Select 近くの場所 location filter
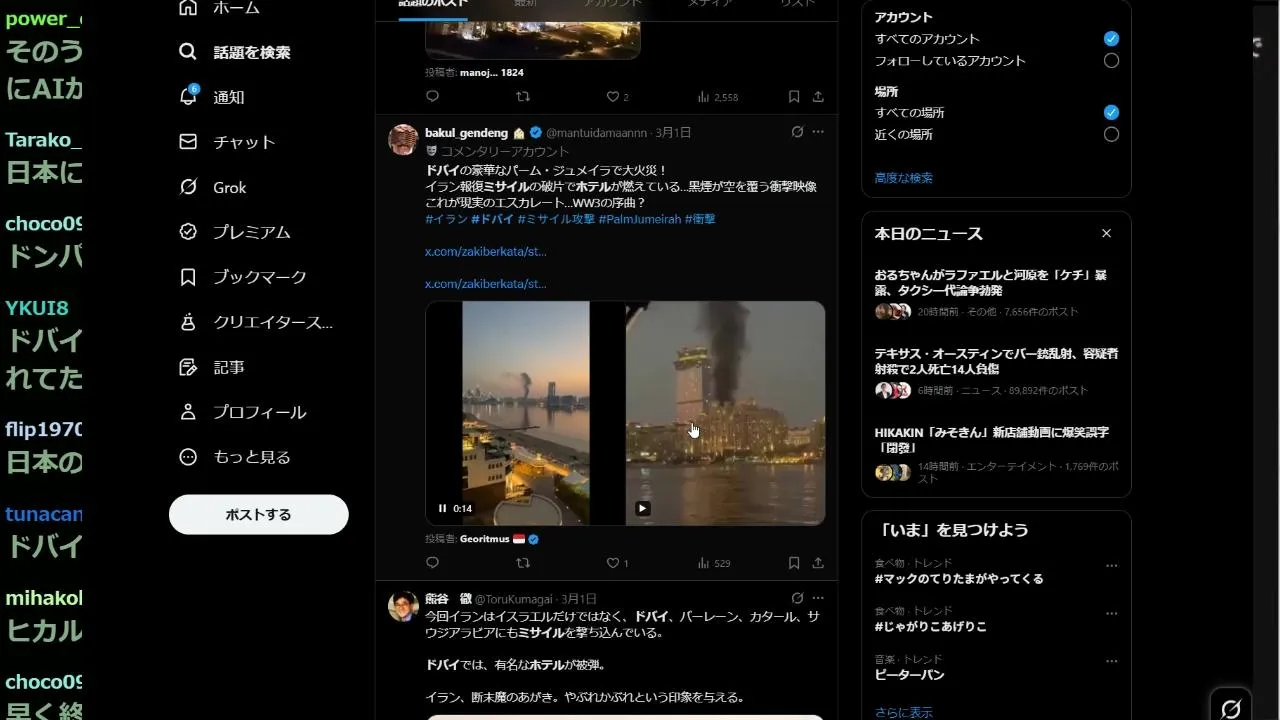 tap(1111, 134)
